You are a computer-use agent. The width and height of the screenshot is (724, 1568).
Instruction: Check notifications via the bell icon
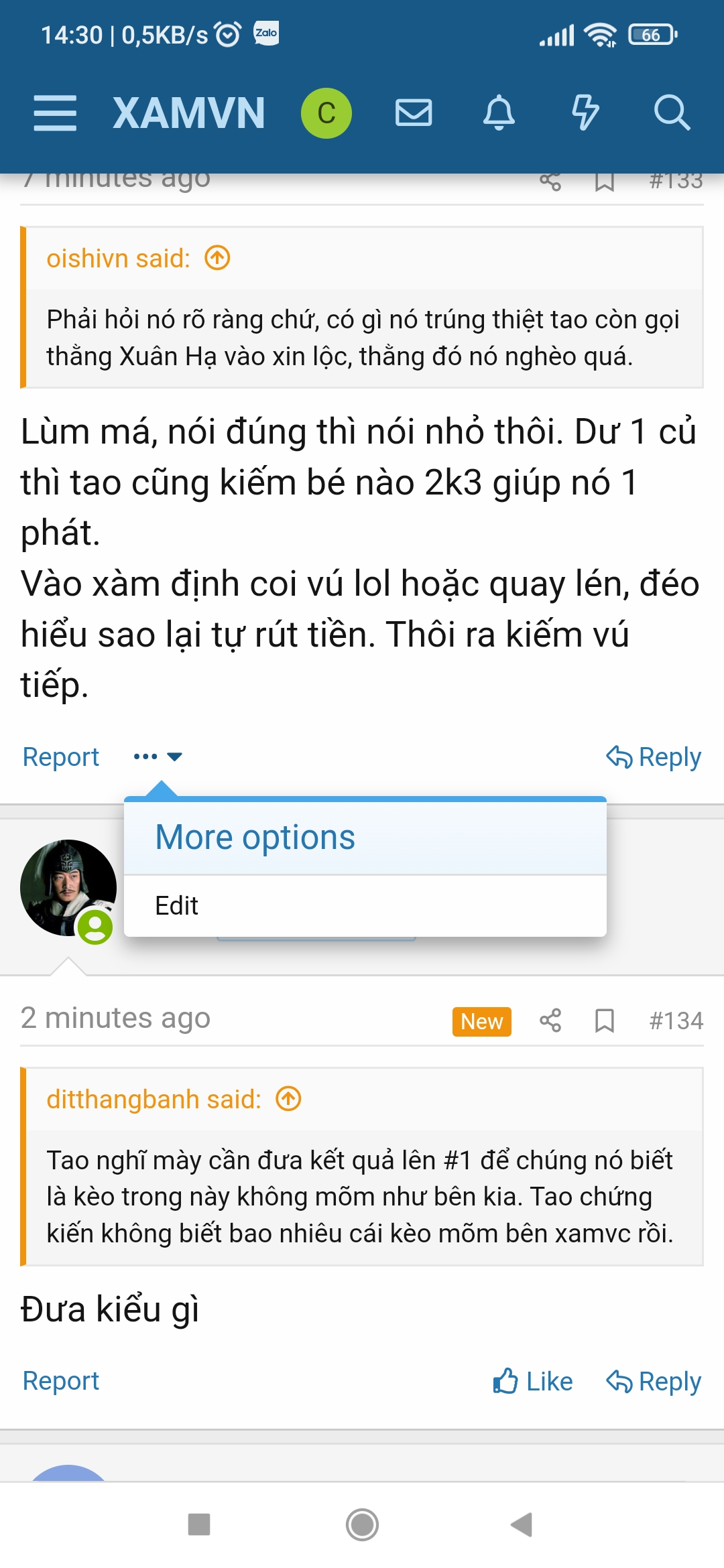coord(499,113)
